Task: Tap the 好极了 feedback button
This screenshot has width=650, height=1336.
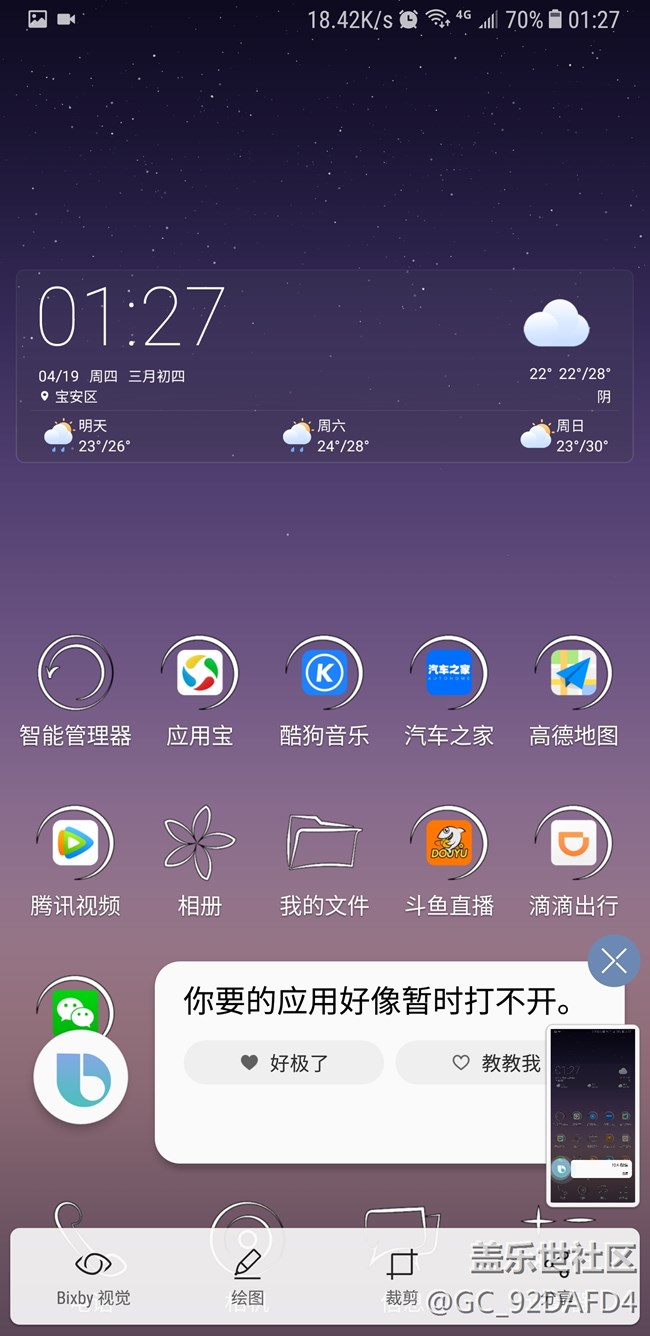Action: [x=284, y=1063]
